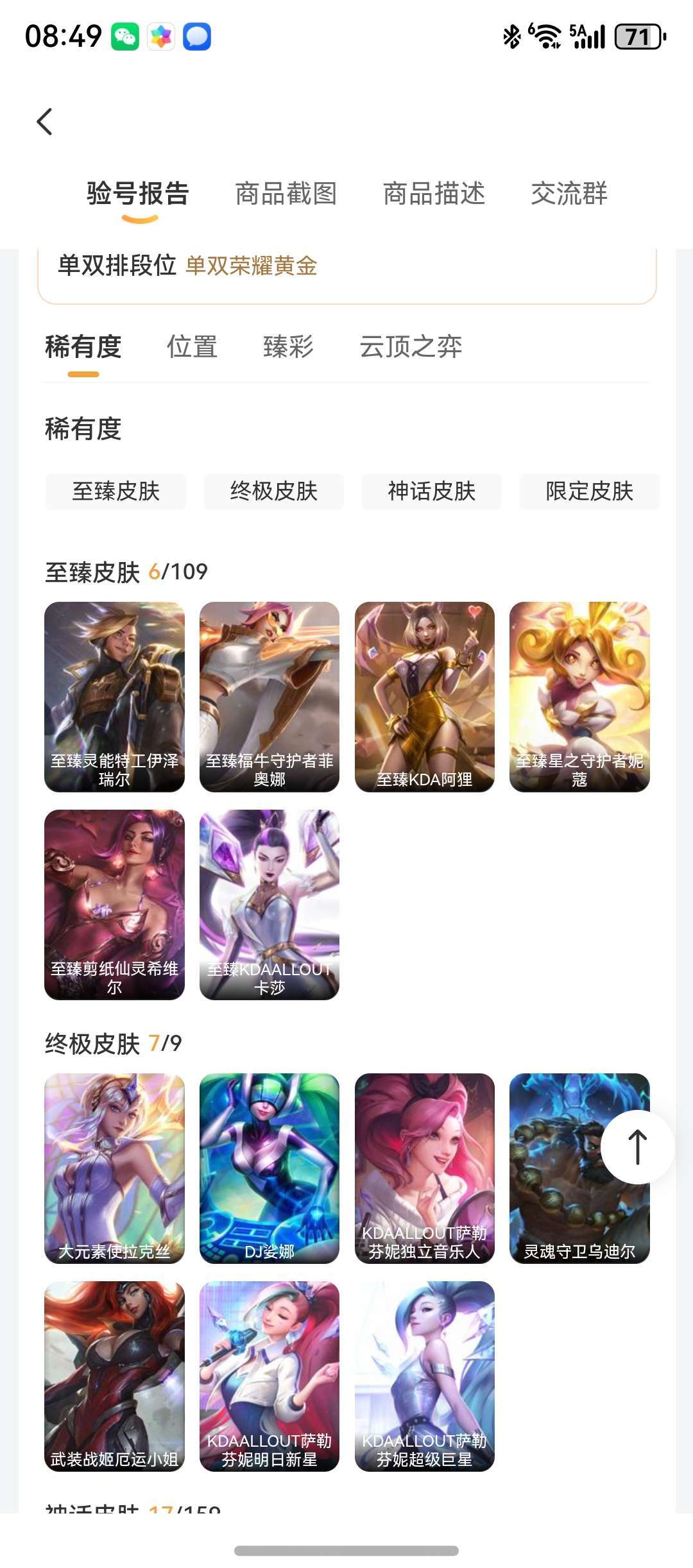Tap the photos icon in the status bar
693x1568 pixels.
[161, 37]
